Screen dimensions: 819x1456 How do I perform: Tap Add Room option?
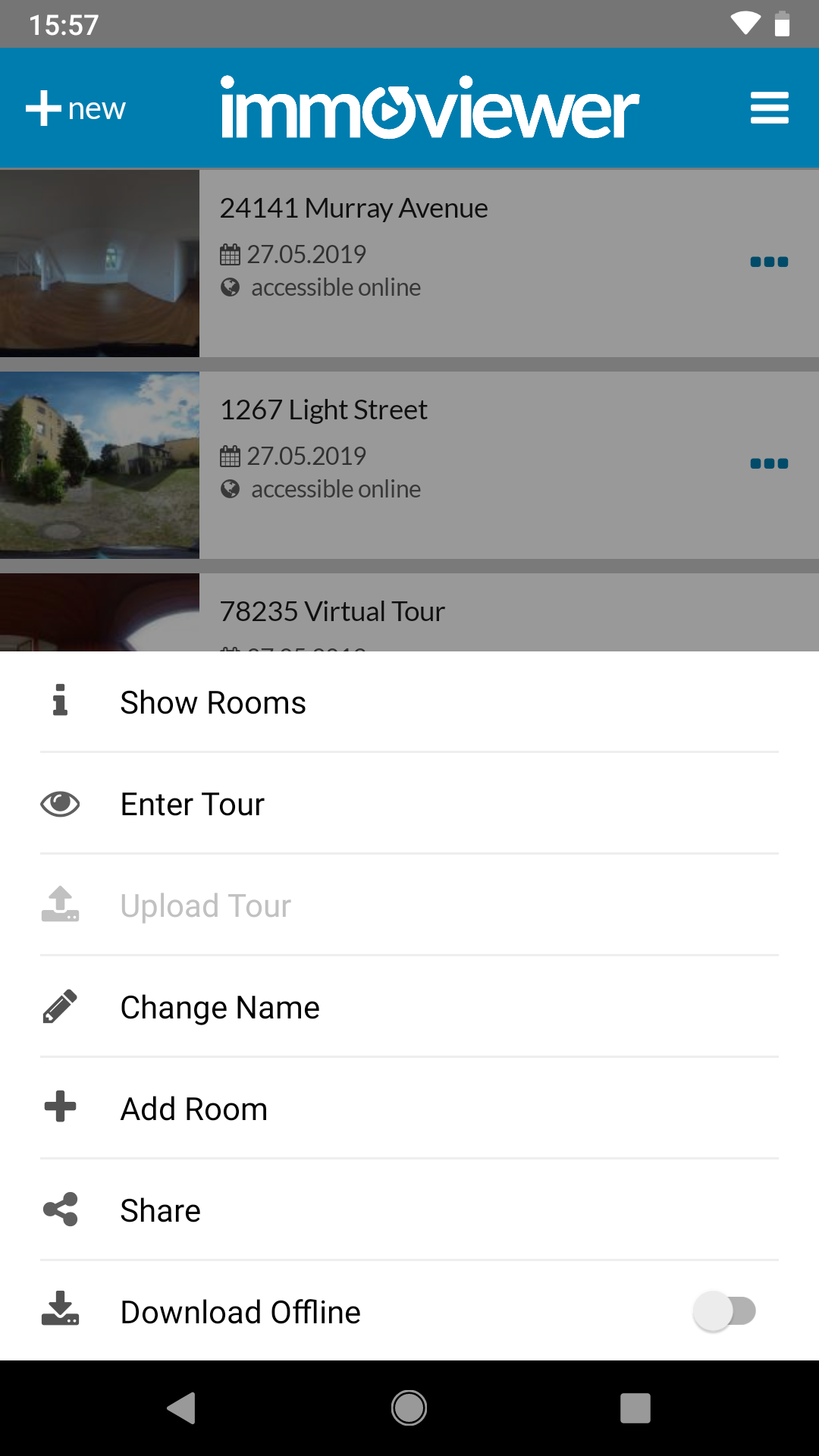tap(409, 1109)
